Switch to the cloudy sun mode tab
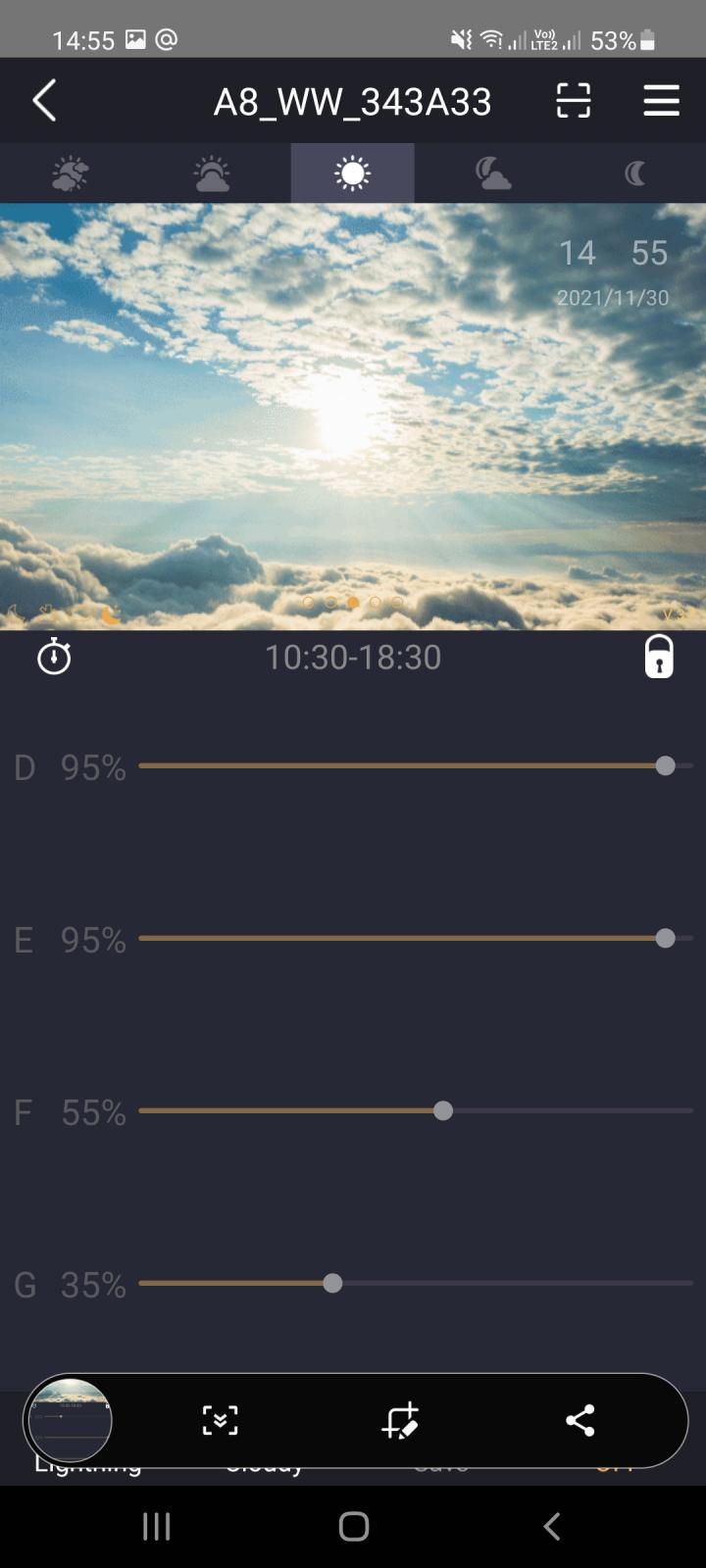This screenshot has width=706, height=1568. coord(71,173)
